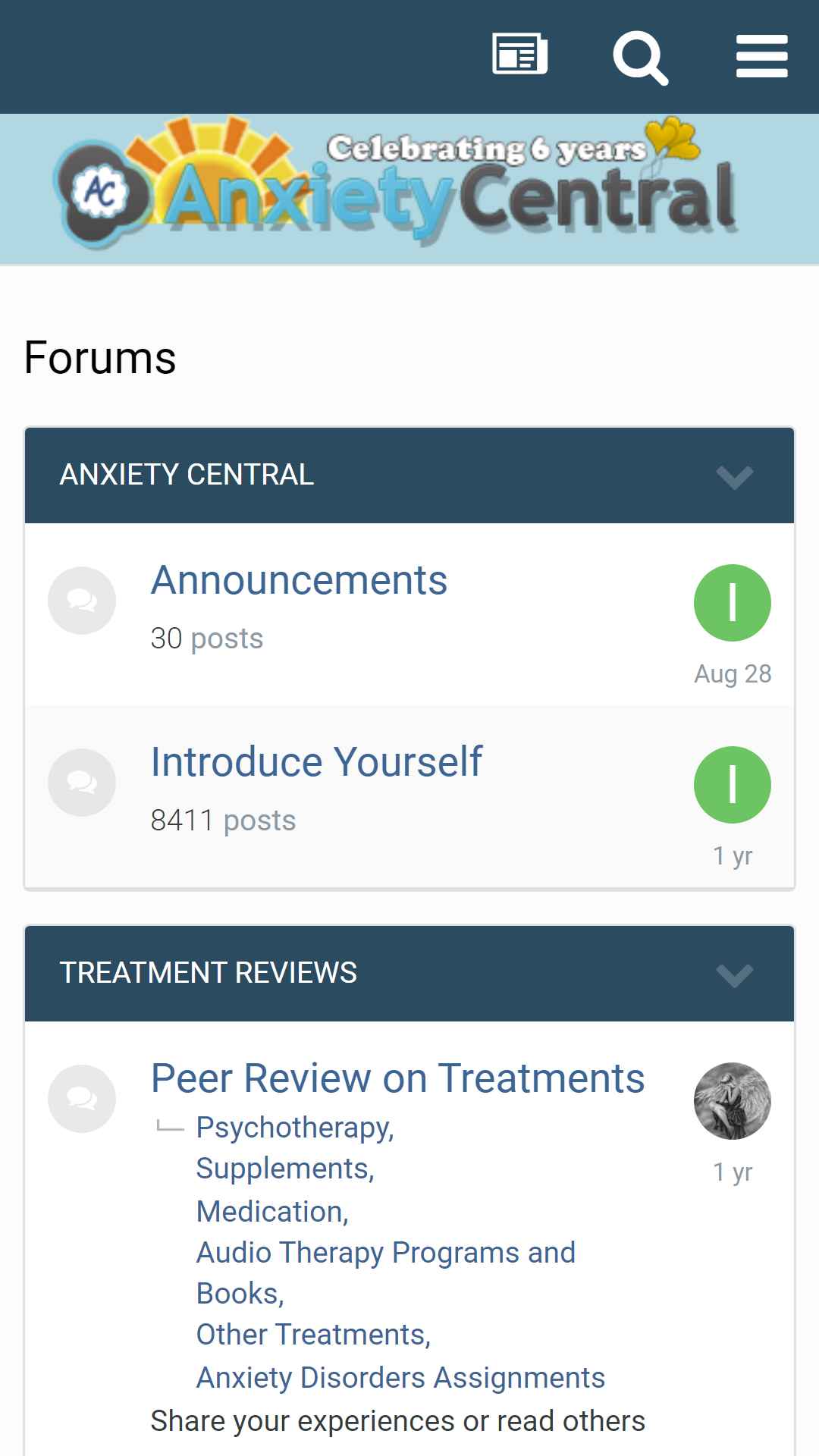View latest poster avatar in Introduce Yourself
Viewport: 819px width, 1456px height.
[x=733, y=785]
